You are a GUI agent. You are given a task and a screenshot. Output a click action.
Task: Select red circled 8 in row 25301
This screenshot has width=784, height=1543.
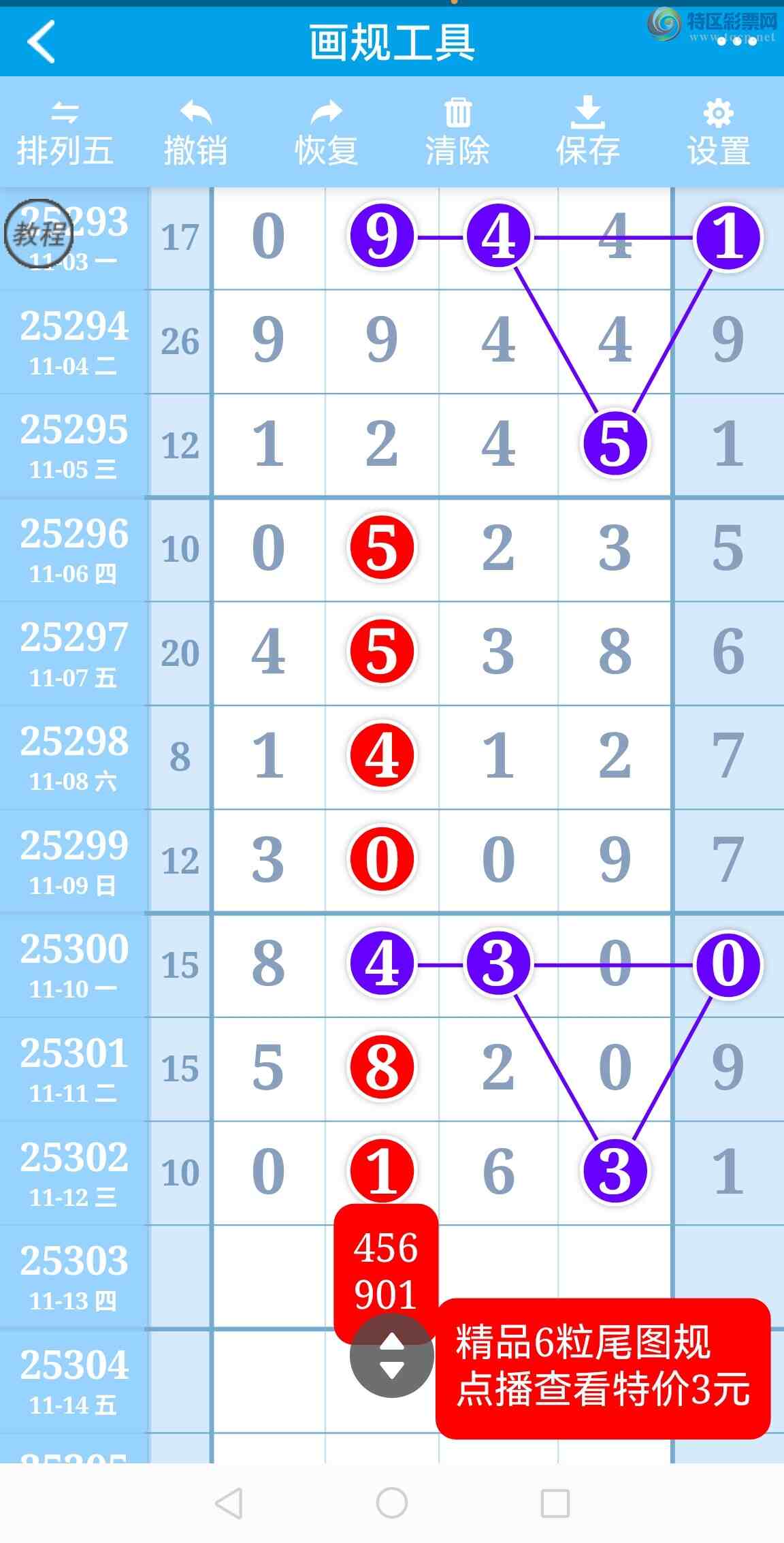coord(382,1067)
